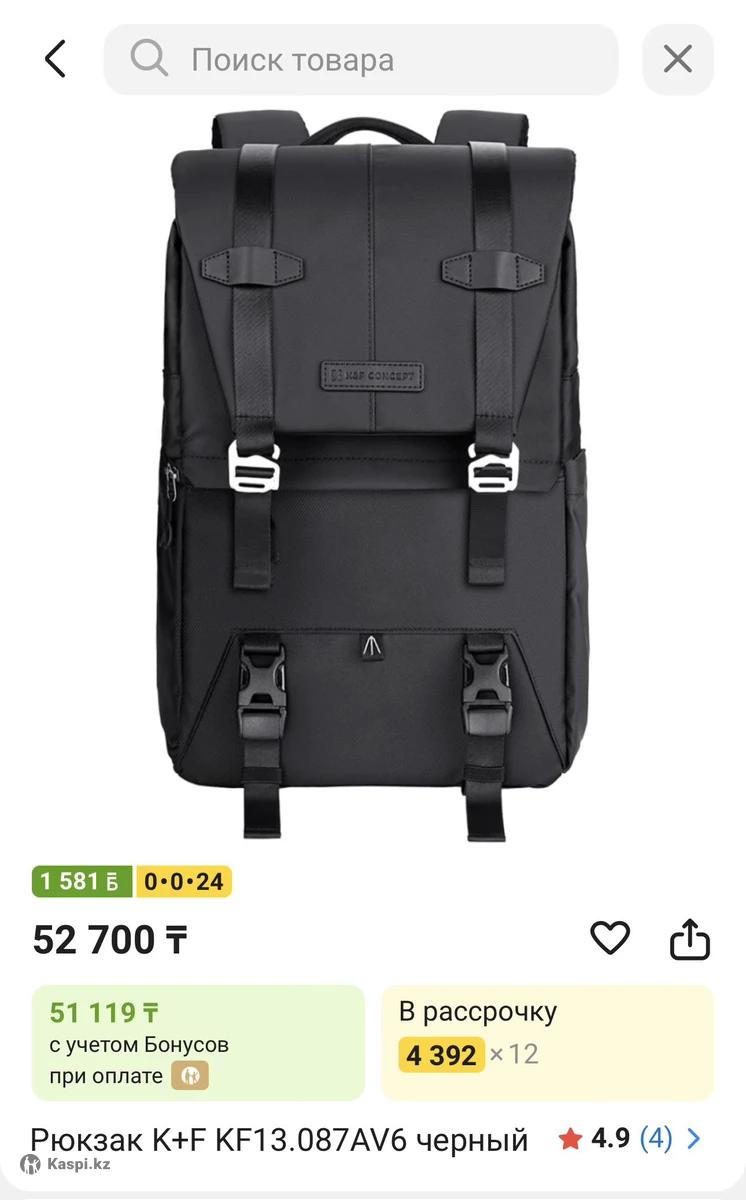The height and width of the screenshot is (1200, 746).
Task: Share this product listing
Action: [689, 939]
